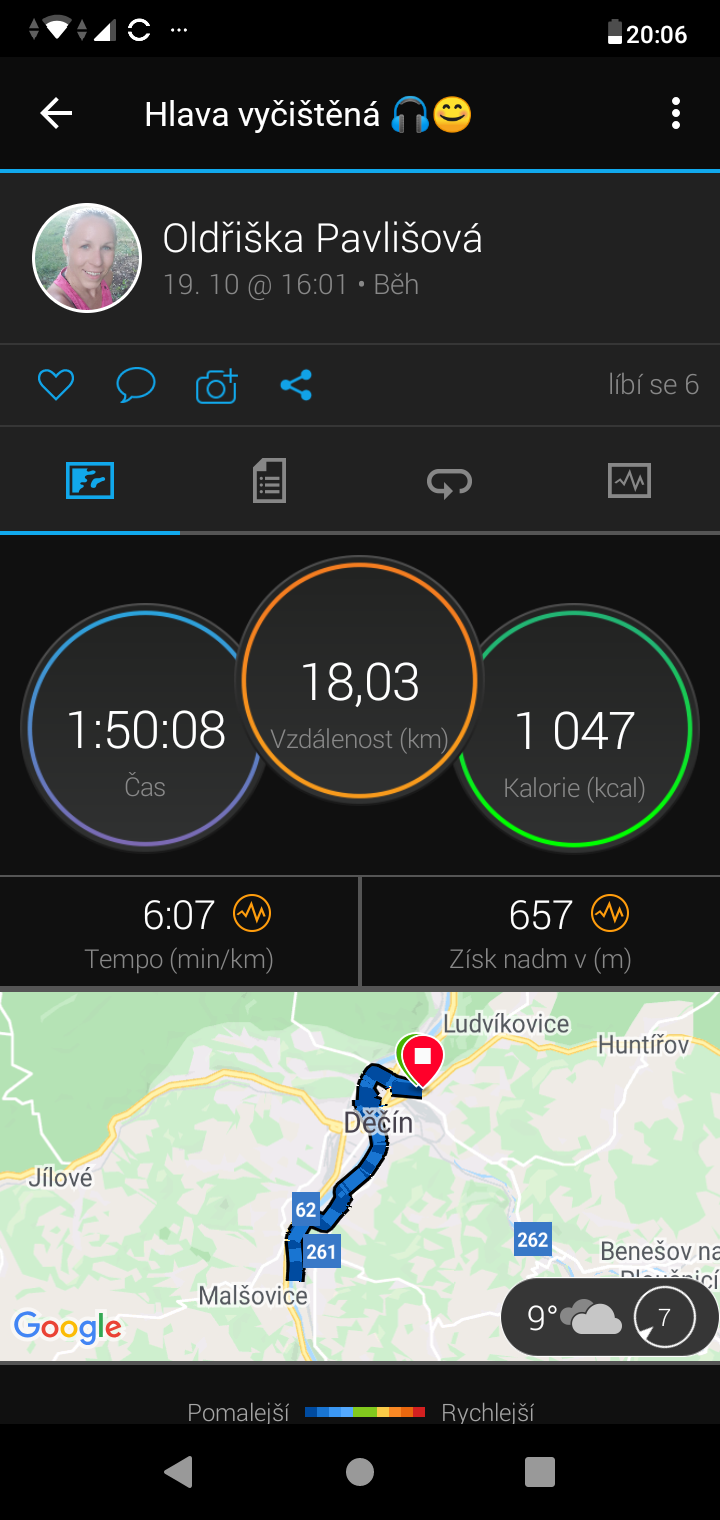Tap the weather widget showing 9°
This screenshot has height=1520, width=720.
coord(610,1317)
